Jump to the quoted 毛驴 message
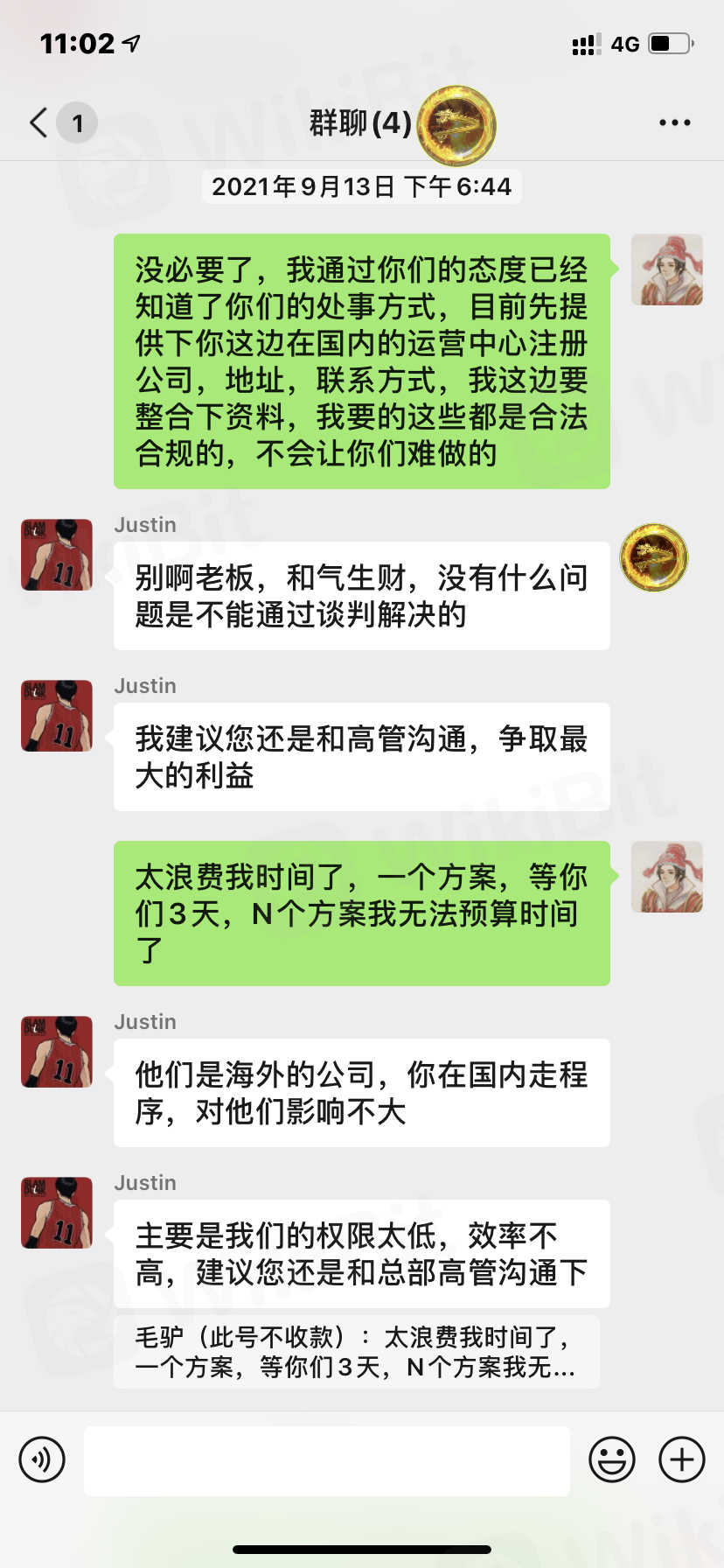Viewport: 724px width, 1568px height. (356, 1351)
